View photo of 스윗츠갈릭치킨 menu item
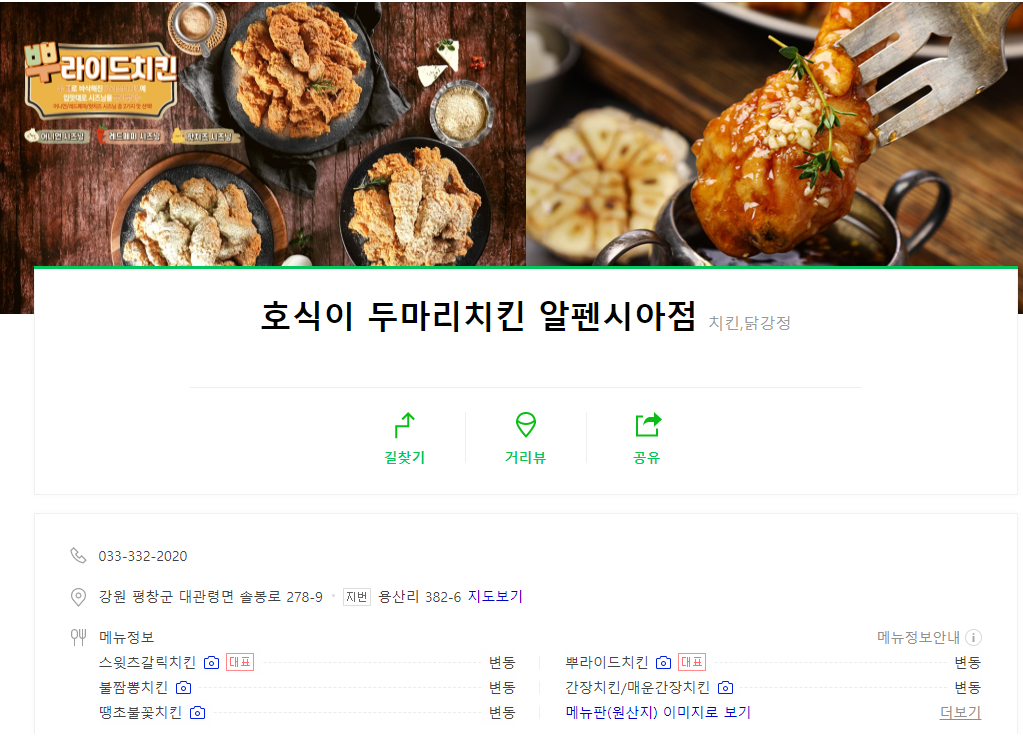1023x737 pixels. click(211, 663)
